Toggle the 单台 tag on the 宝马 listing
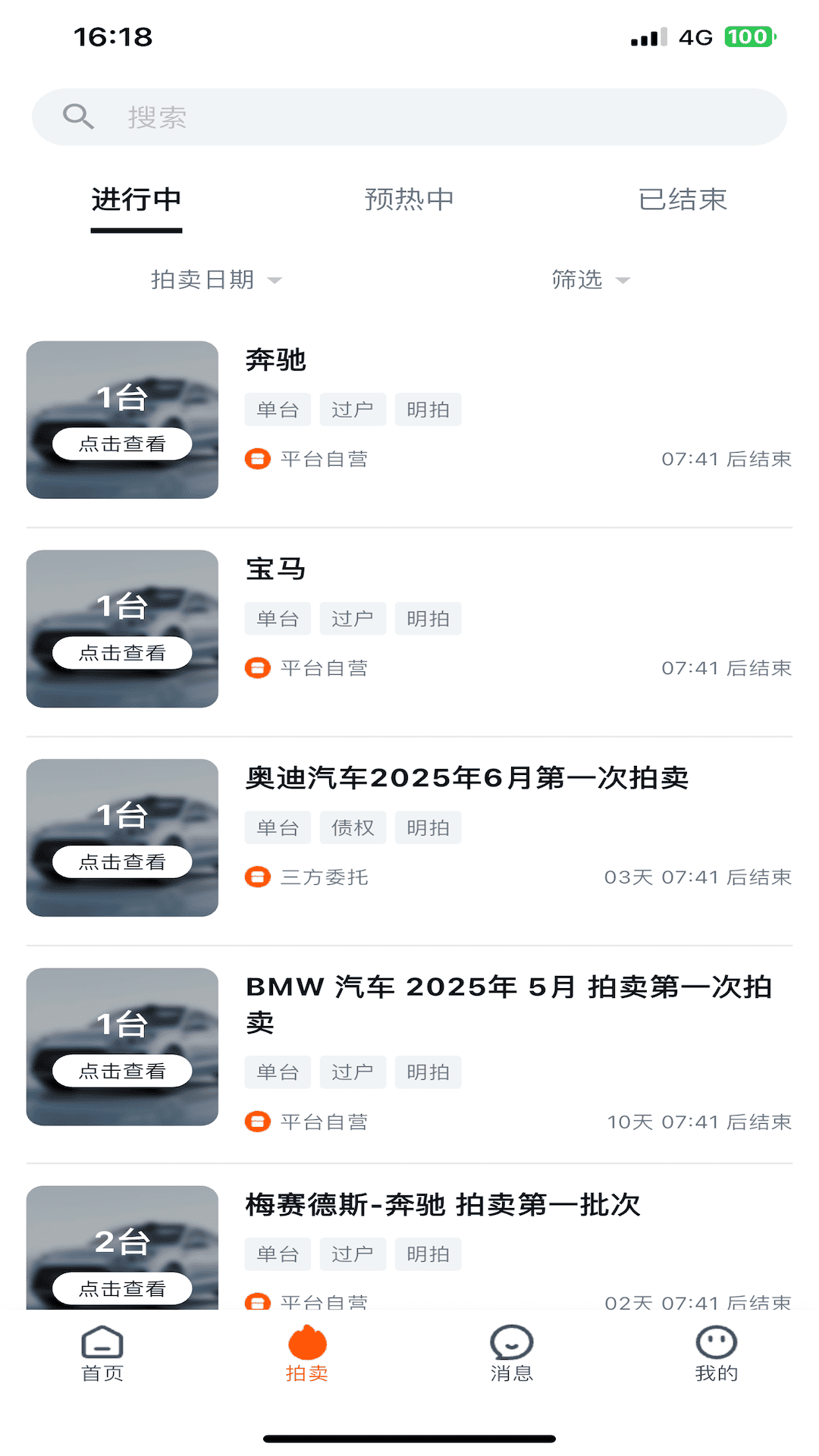The width and height of the screenshot is (819, 1456). pos(278,618)
